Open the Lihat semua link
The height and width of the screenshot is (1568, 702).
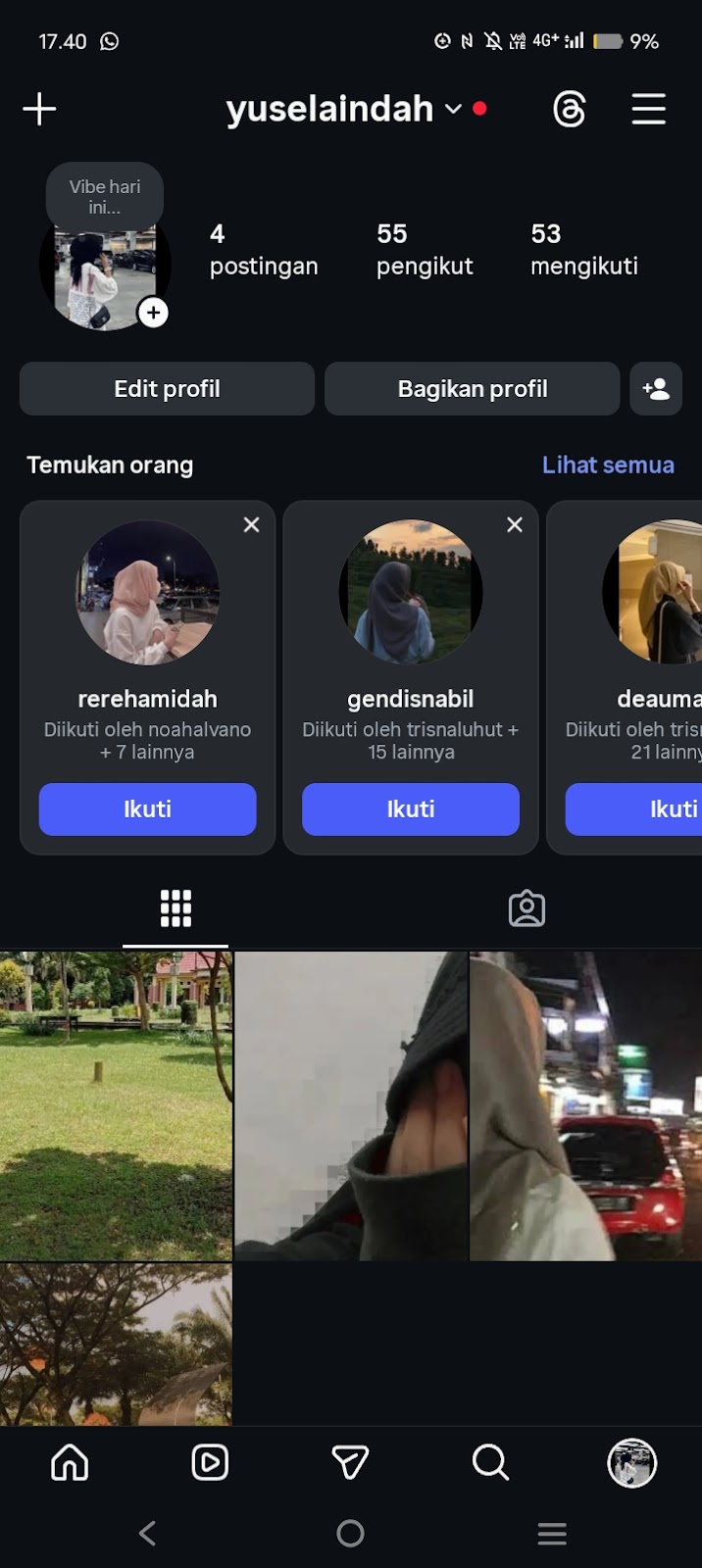[608, 465]
